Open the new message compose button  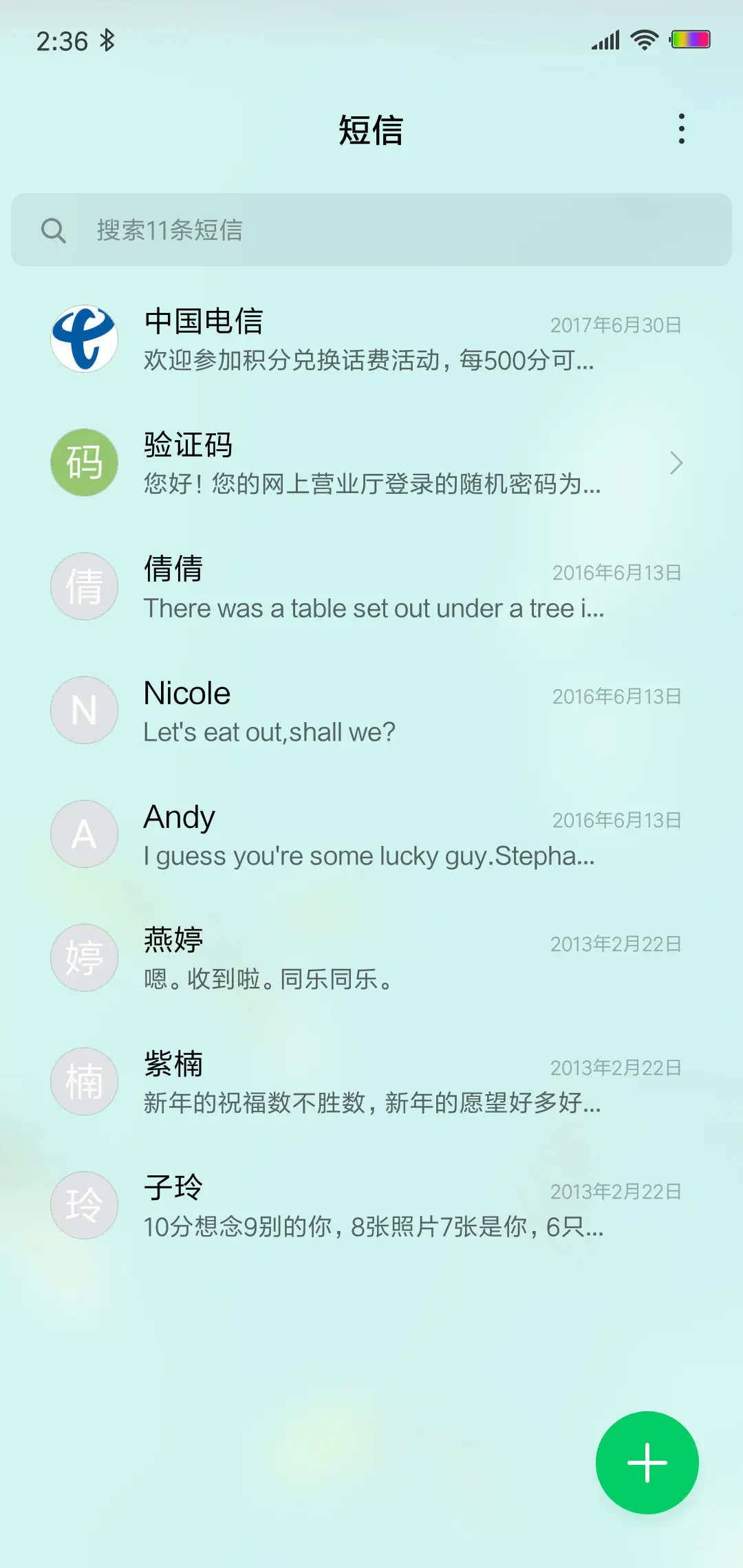tap(647, 1461)
